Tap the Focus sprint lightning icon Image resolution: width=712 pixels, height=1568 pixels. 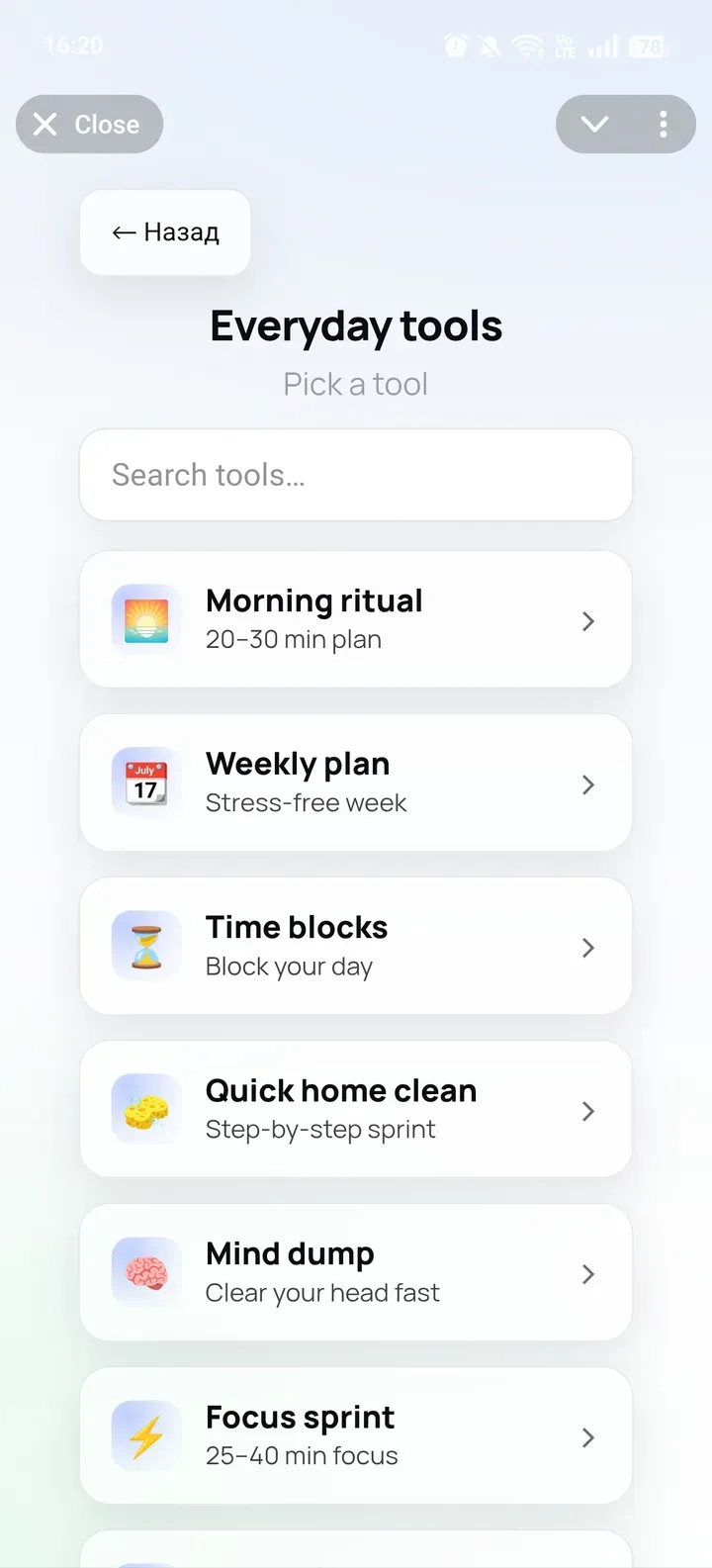point(145,1436)
